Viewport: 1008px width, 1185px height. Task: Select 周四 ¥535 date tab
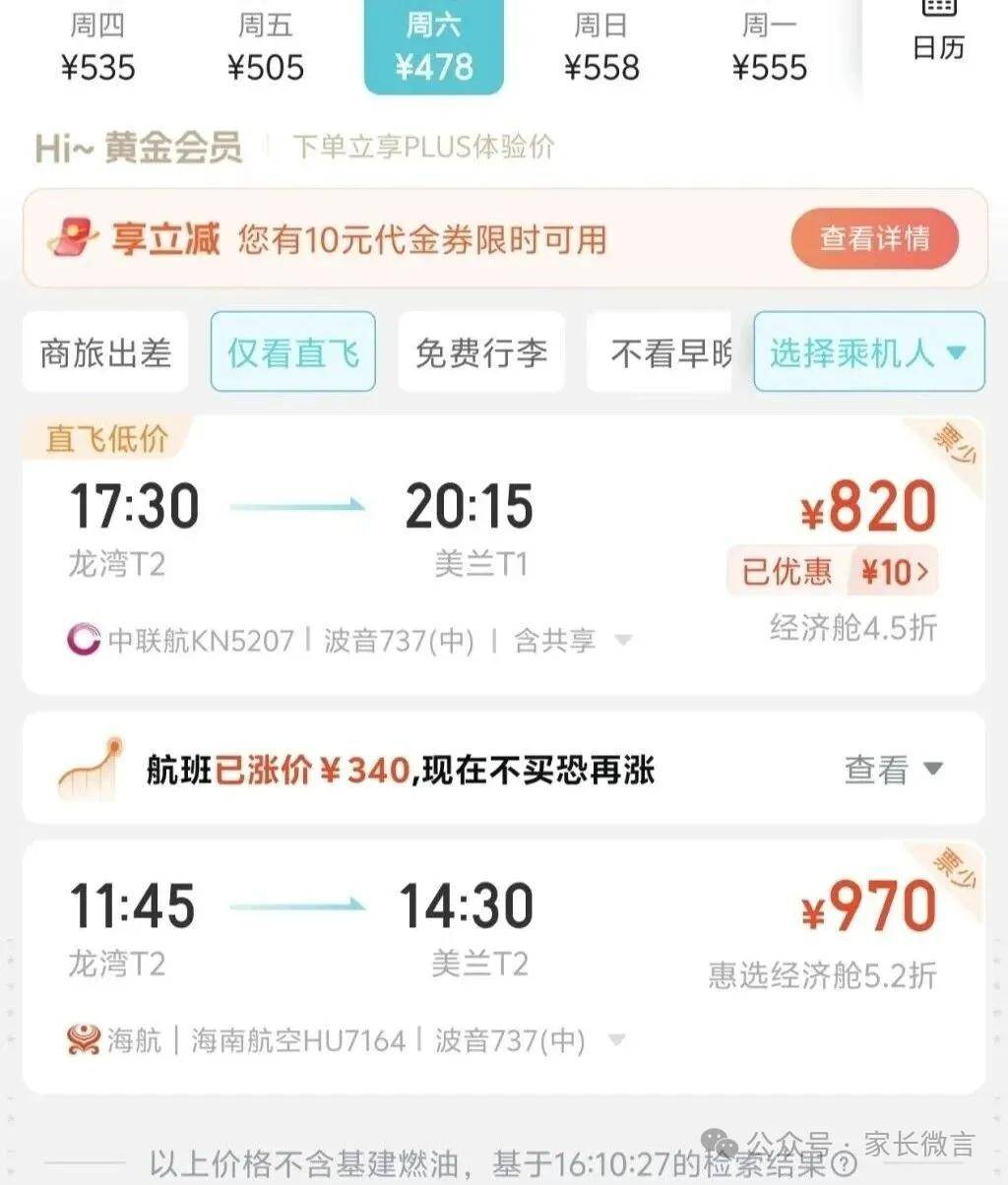coord(97,47)
